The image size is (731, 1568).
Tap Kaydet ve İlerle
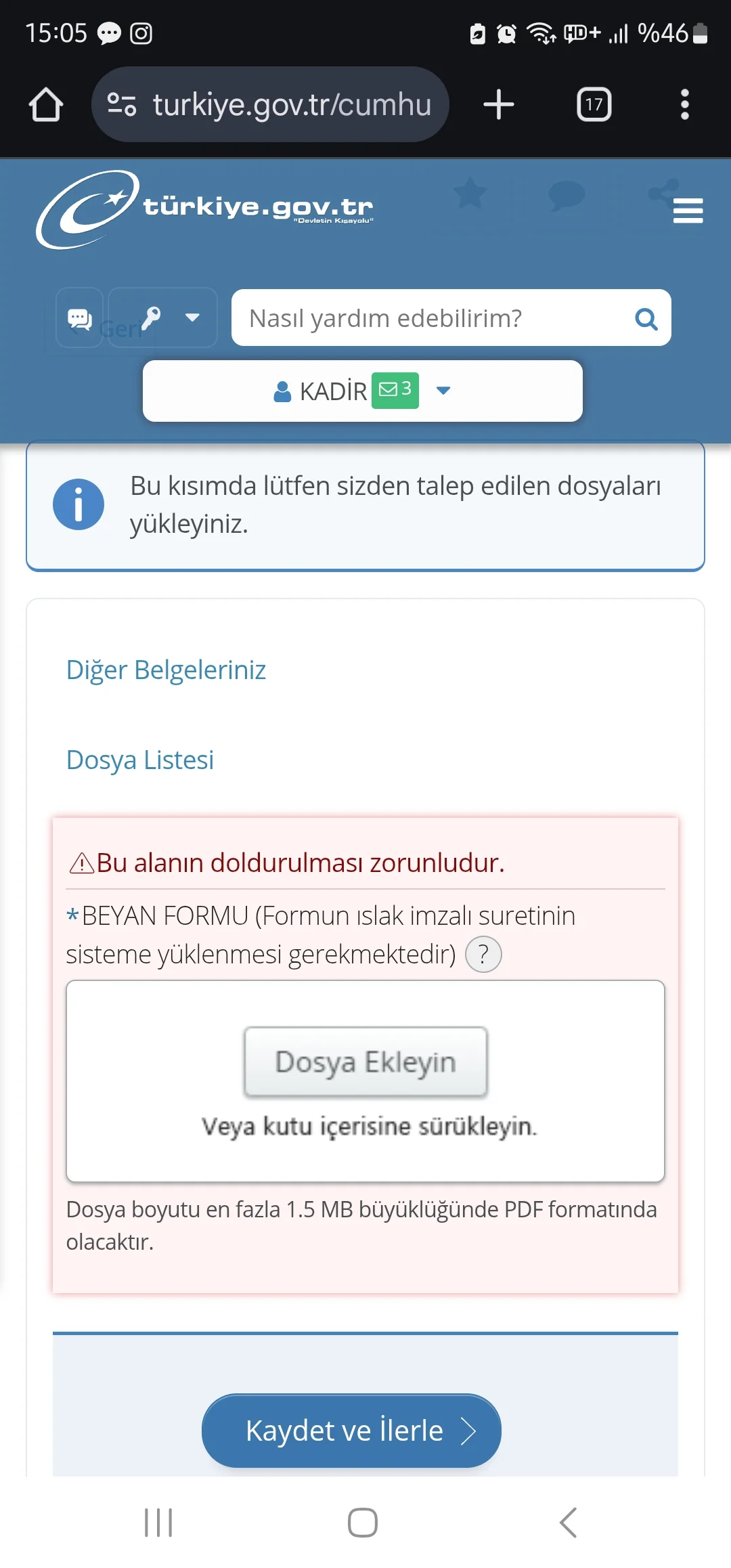point(351,1431)
